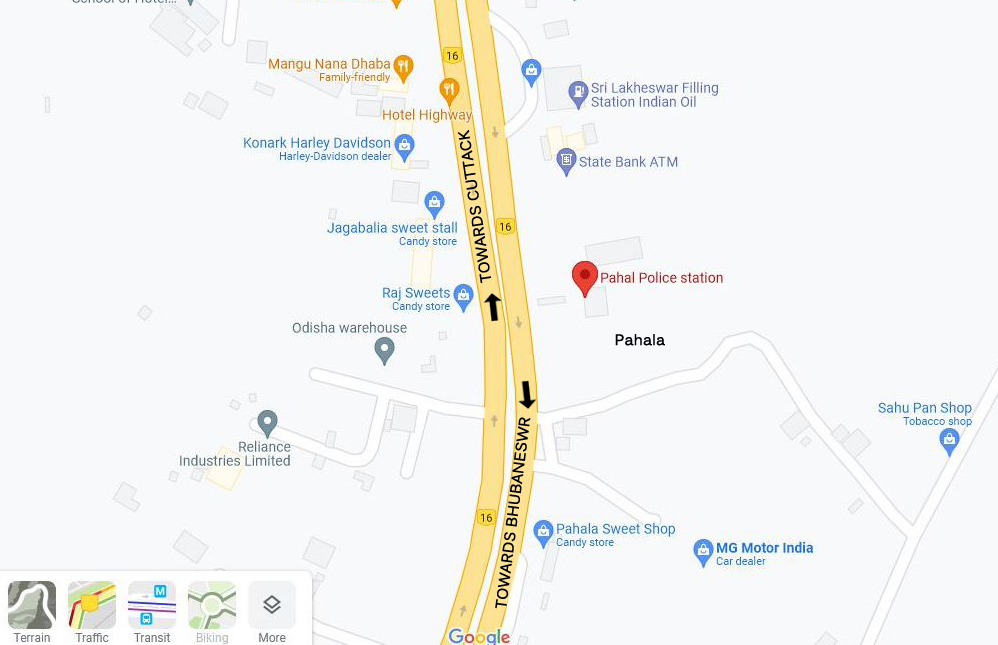The height and width of the screenshot is (645, 998).
Task: Tap the State Bank ATM marker
Action: click(x=566, y=161)
